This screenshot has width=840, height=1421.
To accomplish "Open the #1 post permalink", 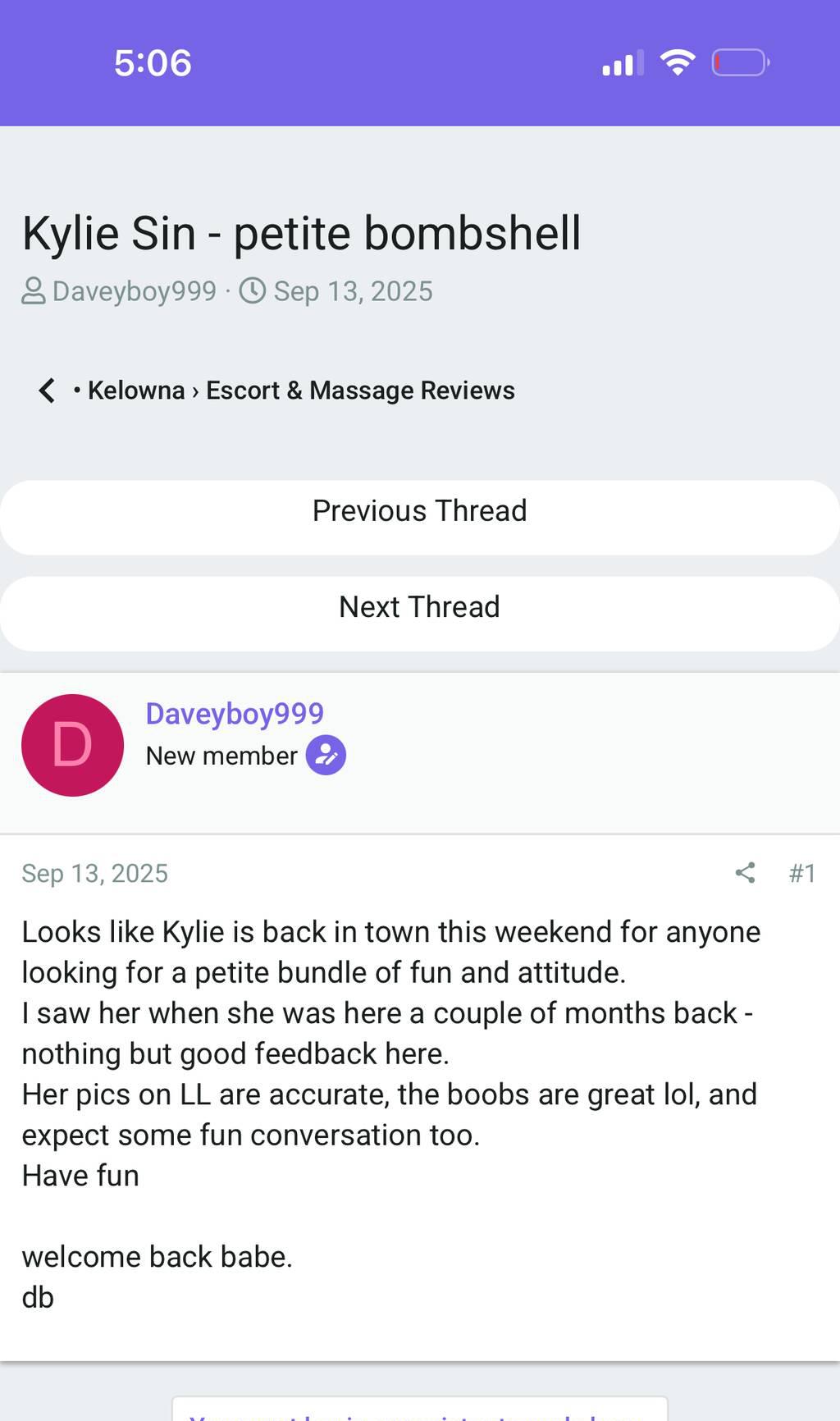I will (x=802, y=873).
